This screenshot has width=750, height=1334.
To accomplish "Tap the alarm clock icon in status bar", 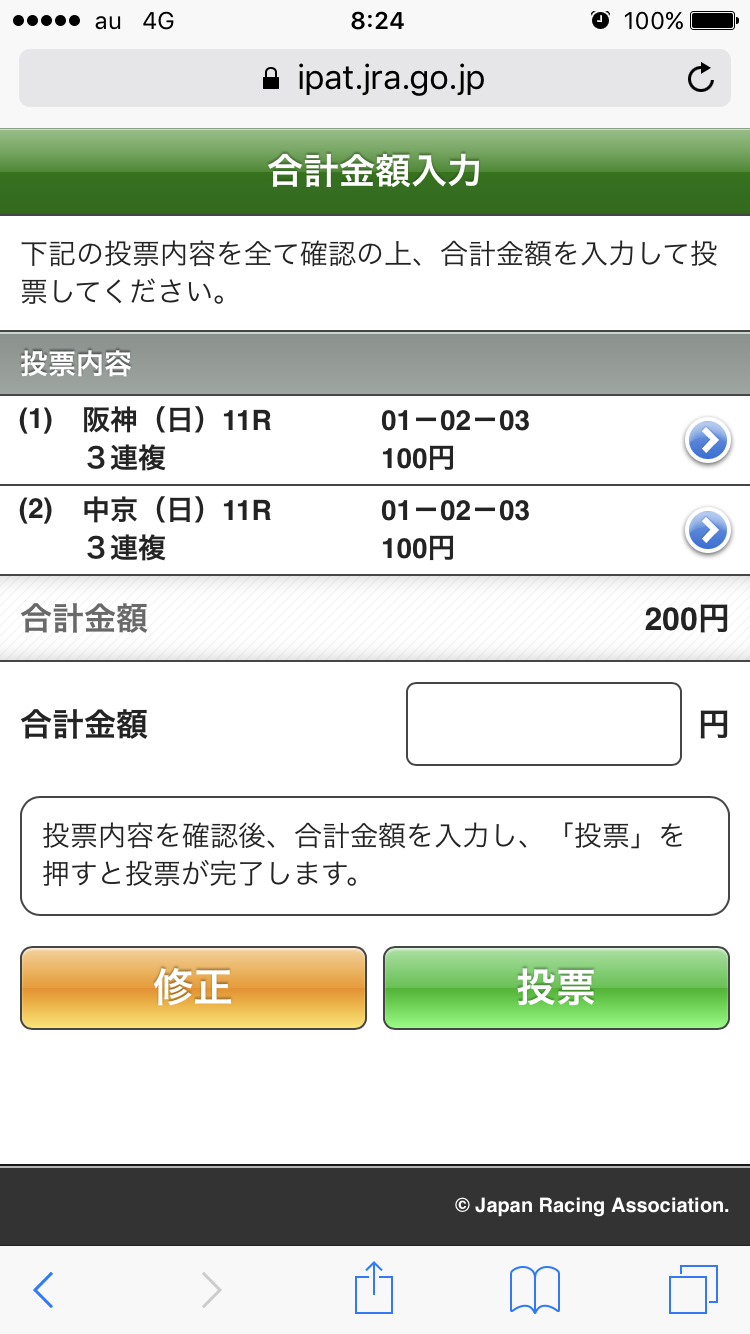I will (599, 18).
